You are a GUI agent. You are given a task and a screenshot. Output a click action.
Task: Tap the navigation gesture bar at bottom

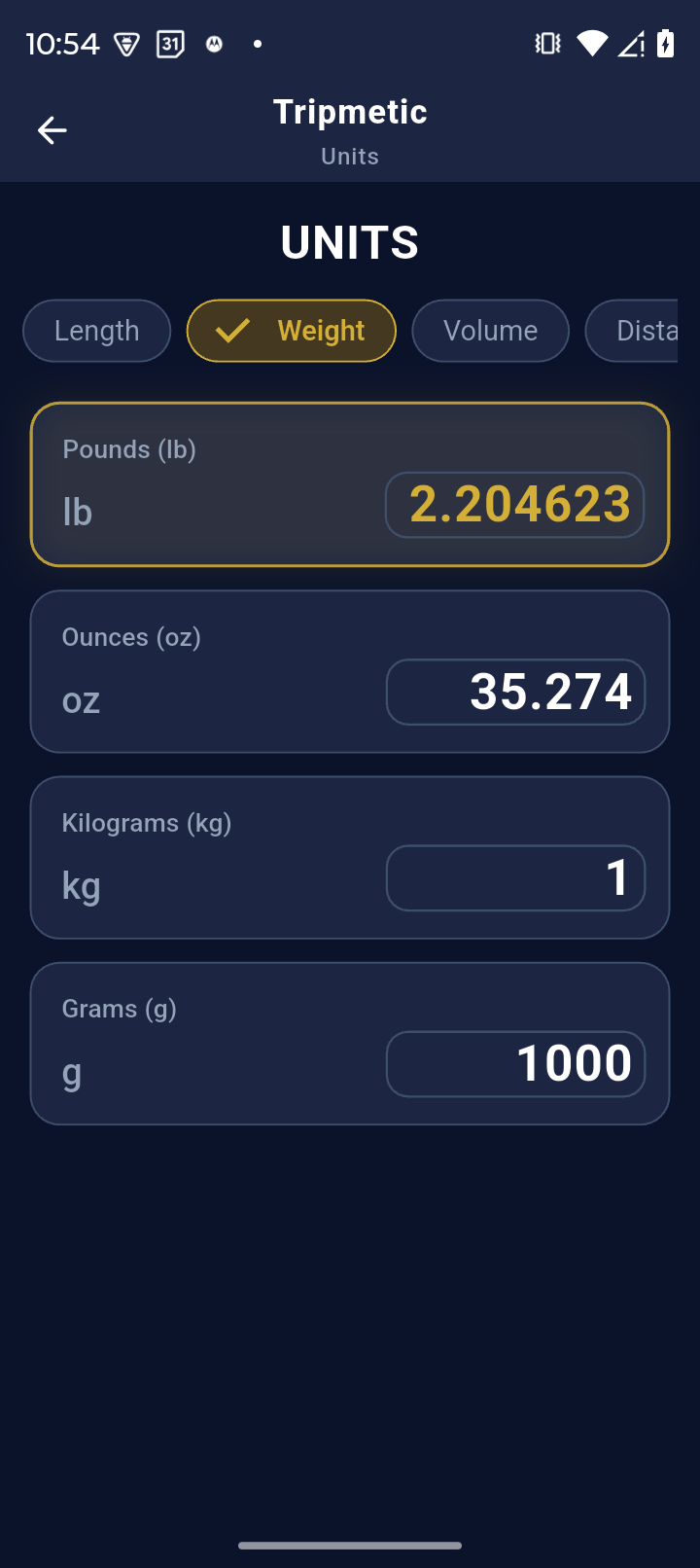click(x=350, y=1543)
